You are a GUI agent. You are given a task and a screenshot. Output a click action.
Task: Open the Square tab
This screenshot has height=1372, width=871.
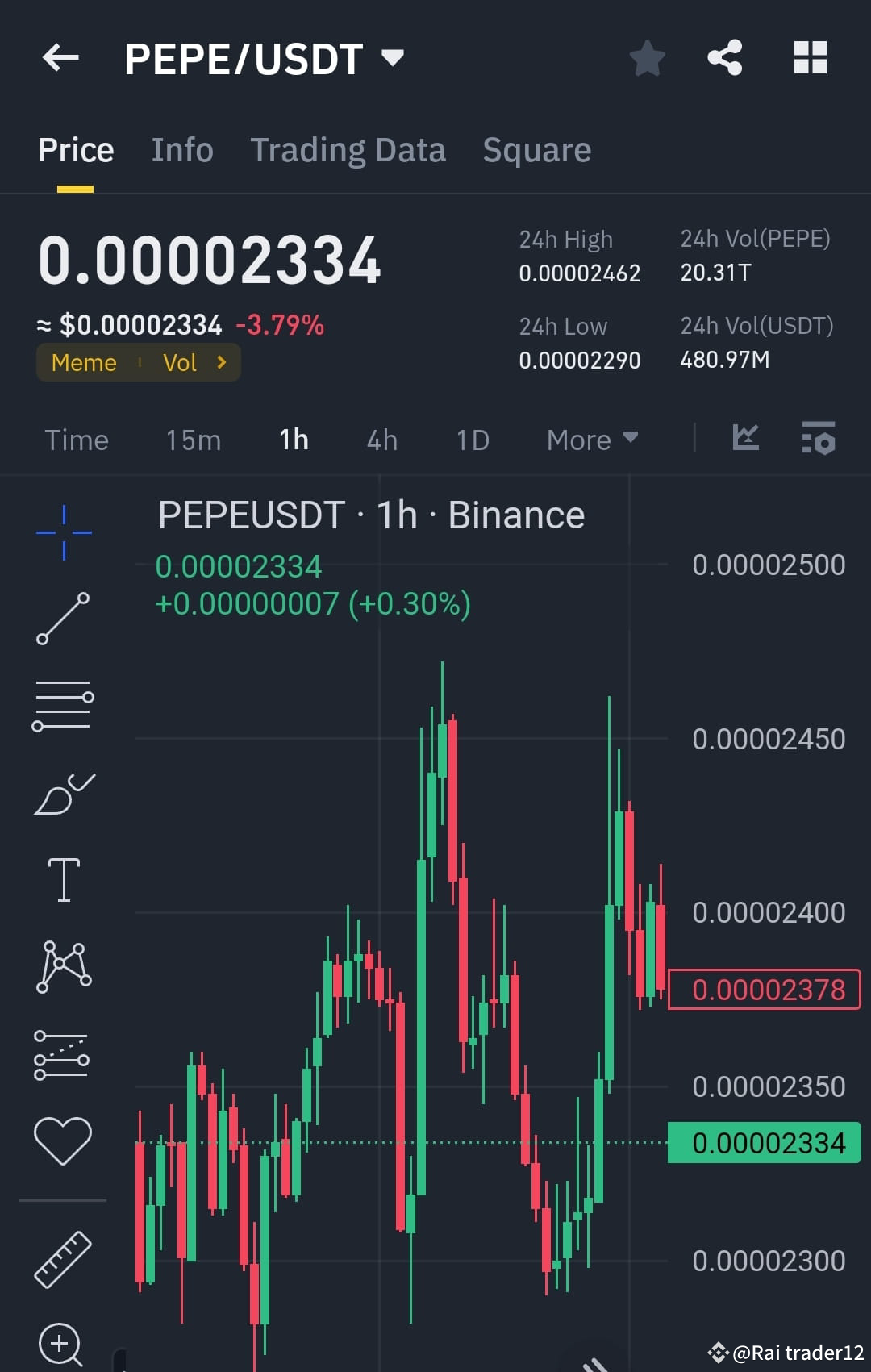coord(536,149)
